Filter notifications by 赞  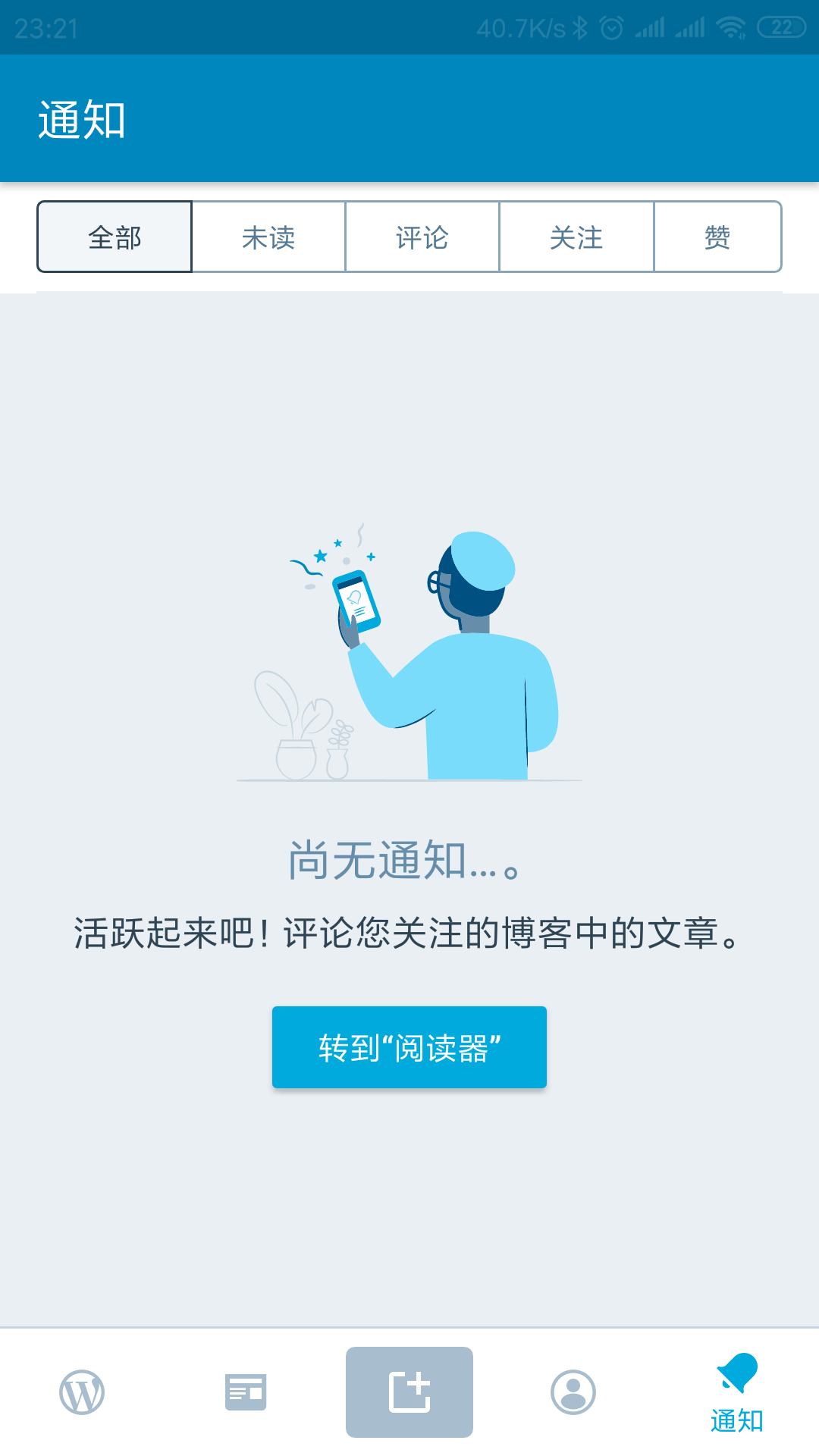coord(717,237)
